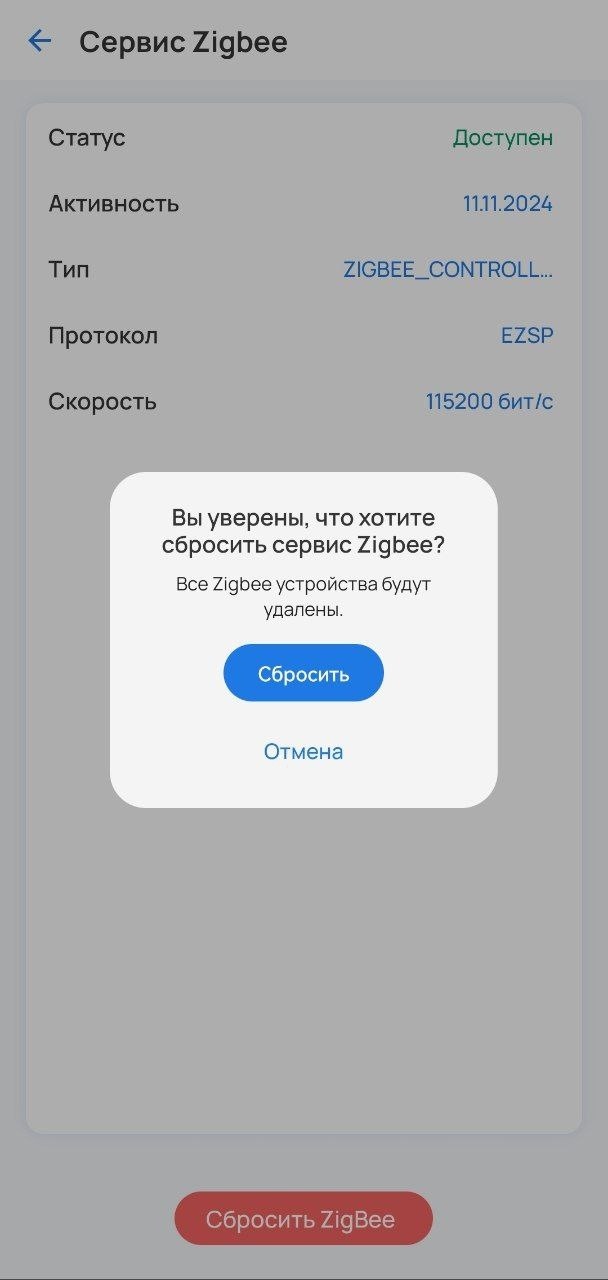This screenshot has height=1280, width=608.
Task: Go back using the arrow icon
Action: 39,41
